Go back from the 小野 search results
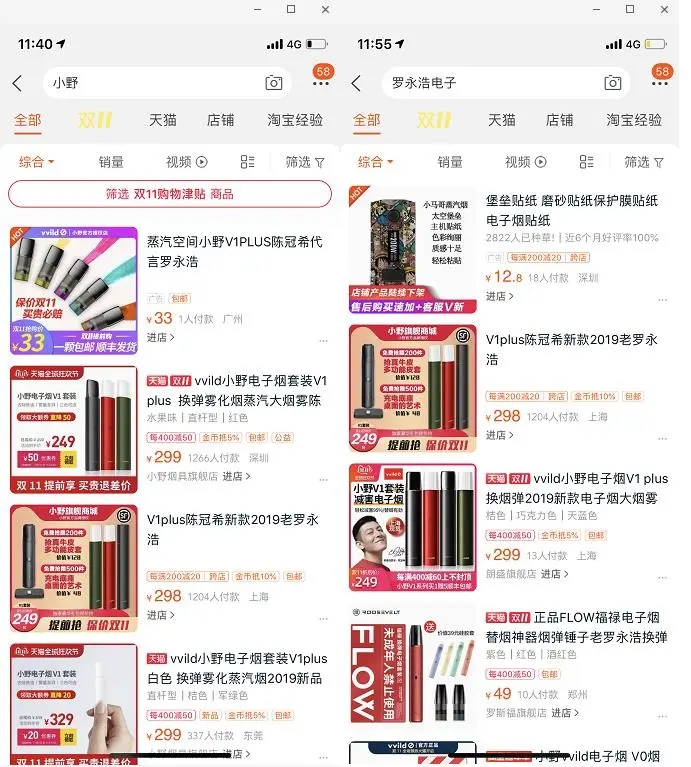 pyautogui.click(x=17, y=83)
